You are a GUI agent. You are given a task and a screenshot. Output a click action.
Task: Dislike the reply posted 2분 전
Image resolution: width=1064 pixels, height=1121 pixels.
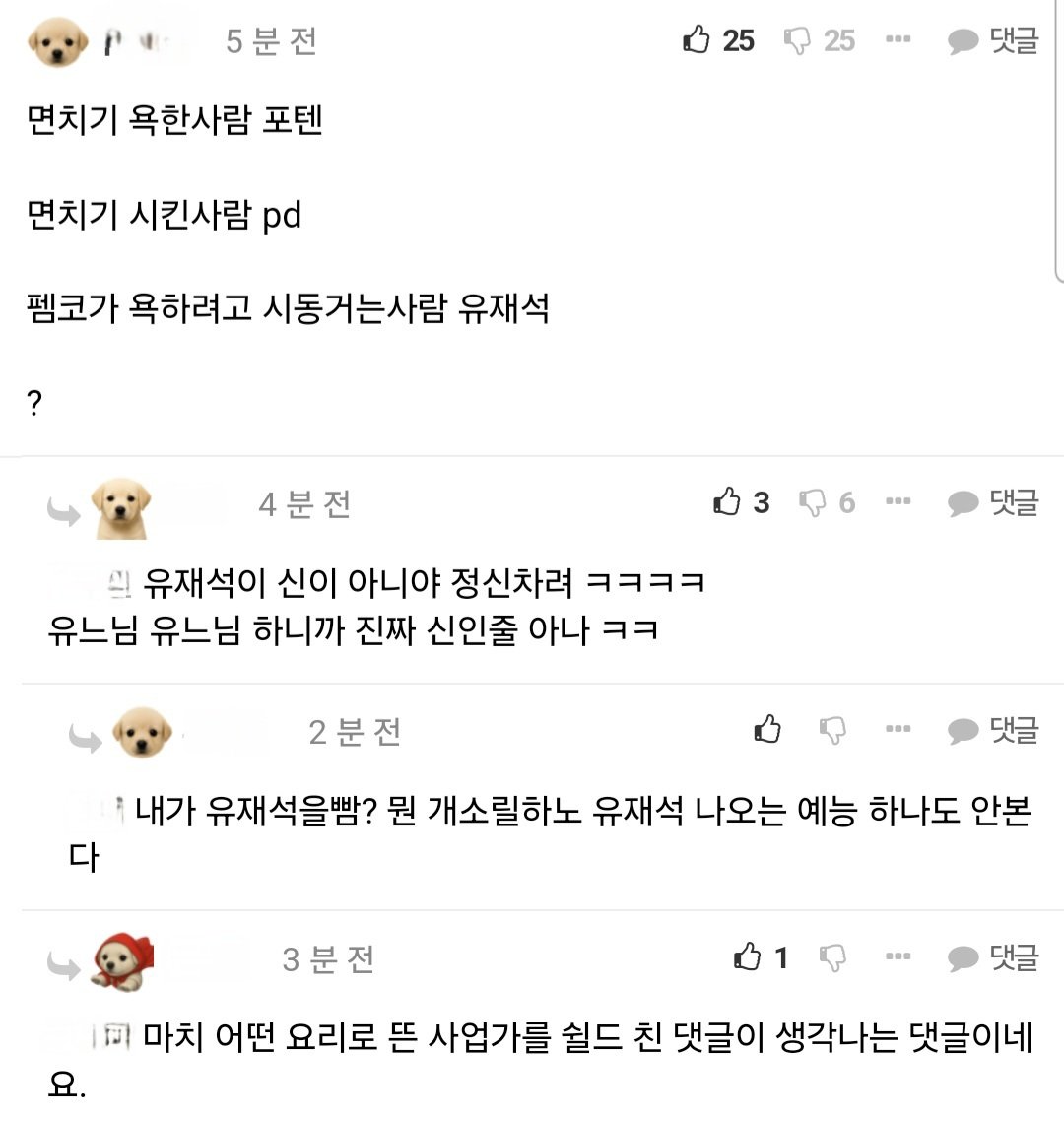833,730
